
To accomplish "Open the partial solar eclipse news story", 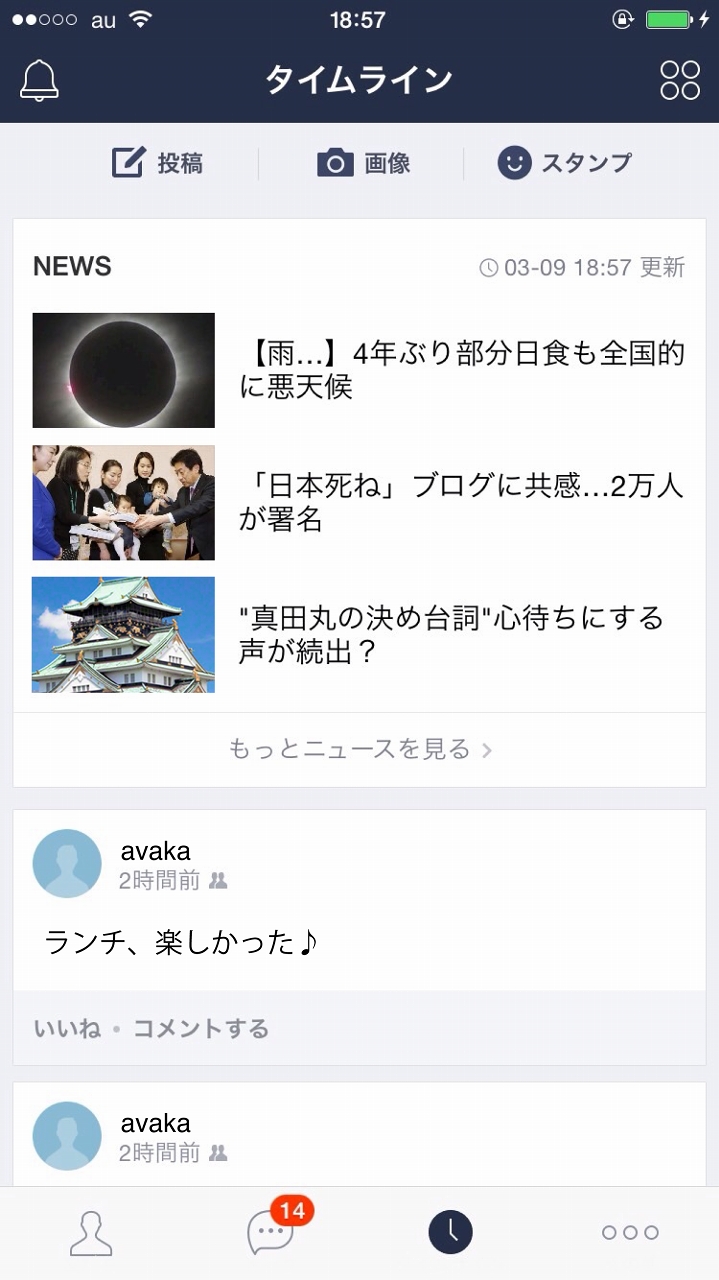I will 462,370.
